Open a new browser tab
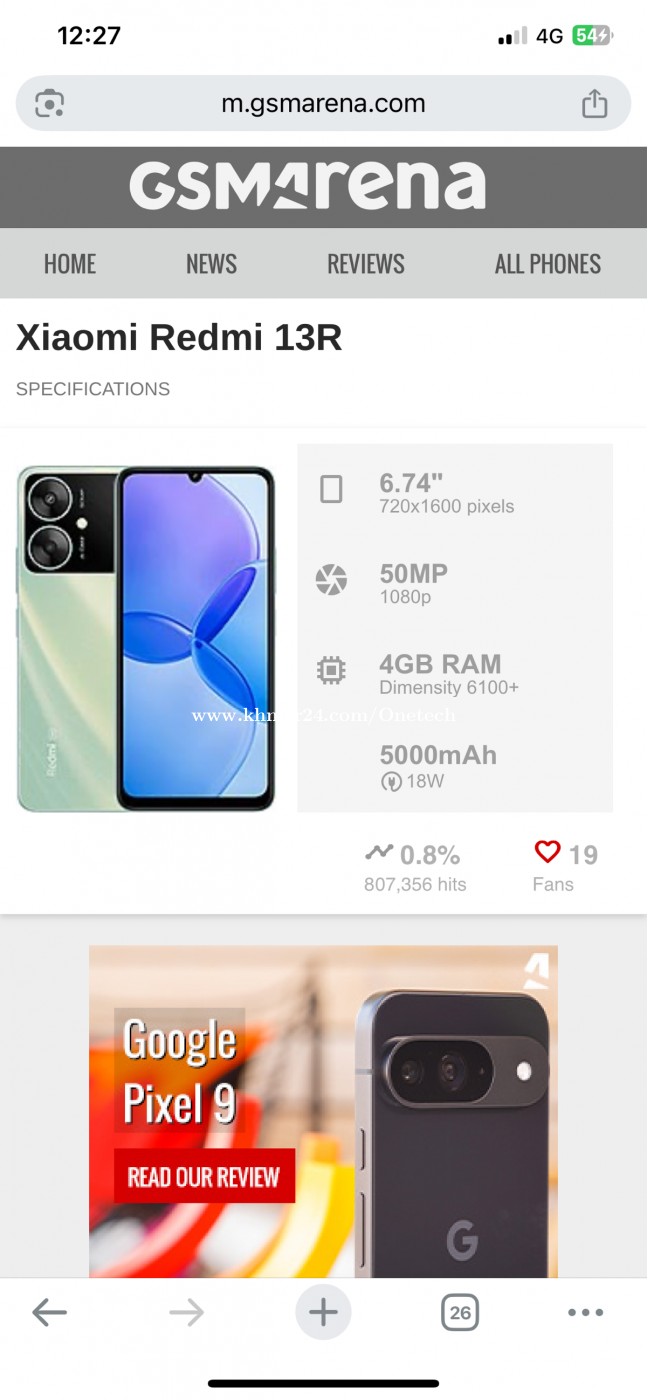 click(323, 1312)
